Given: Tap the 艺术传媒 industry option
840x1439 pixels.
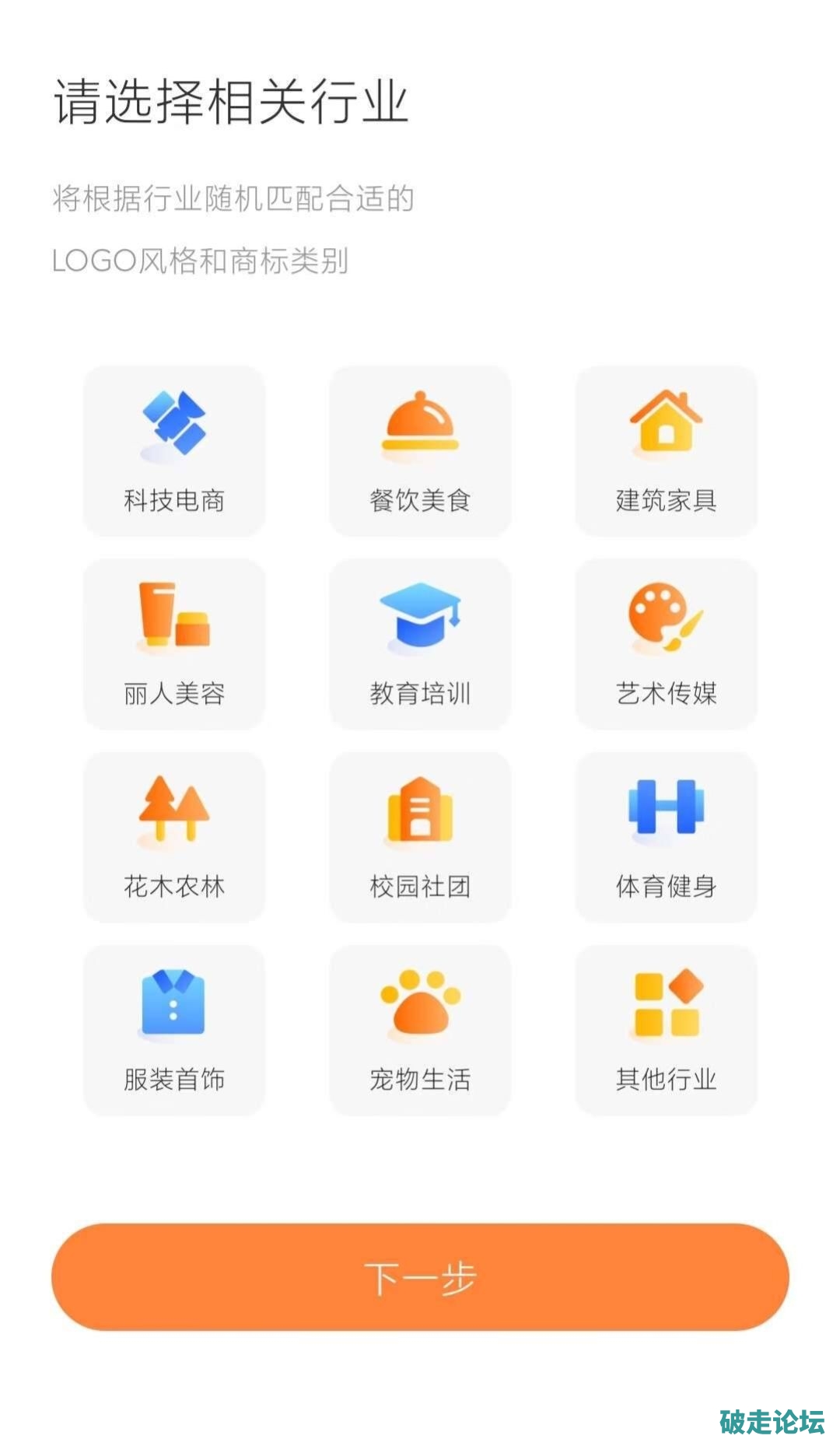Looking at the screenshot, I should click(x=666, y=644).
